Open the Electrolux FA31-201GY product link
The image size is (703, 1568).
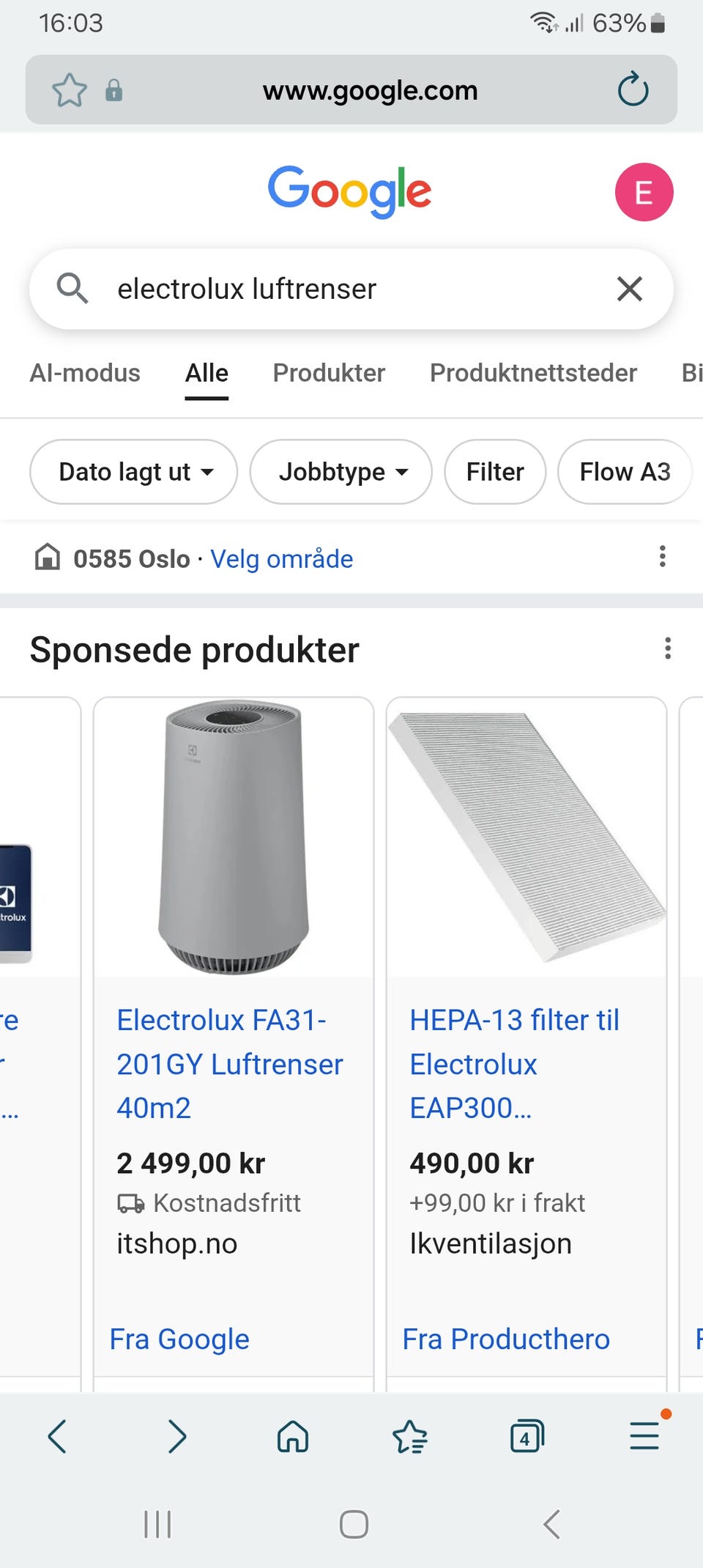(229, 1064)
